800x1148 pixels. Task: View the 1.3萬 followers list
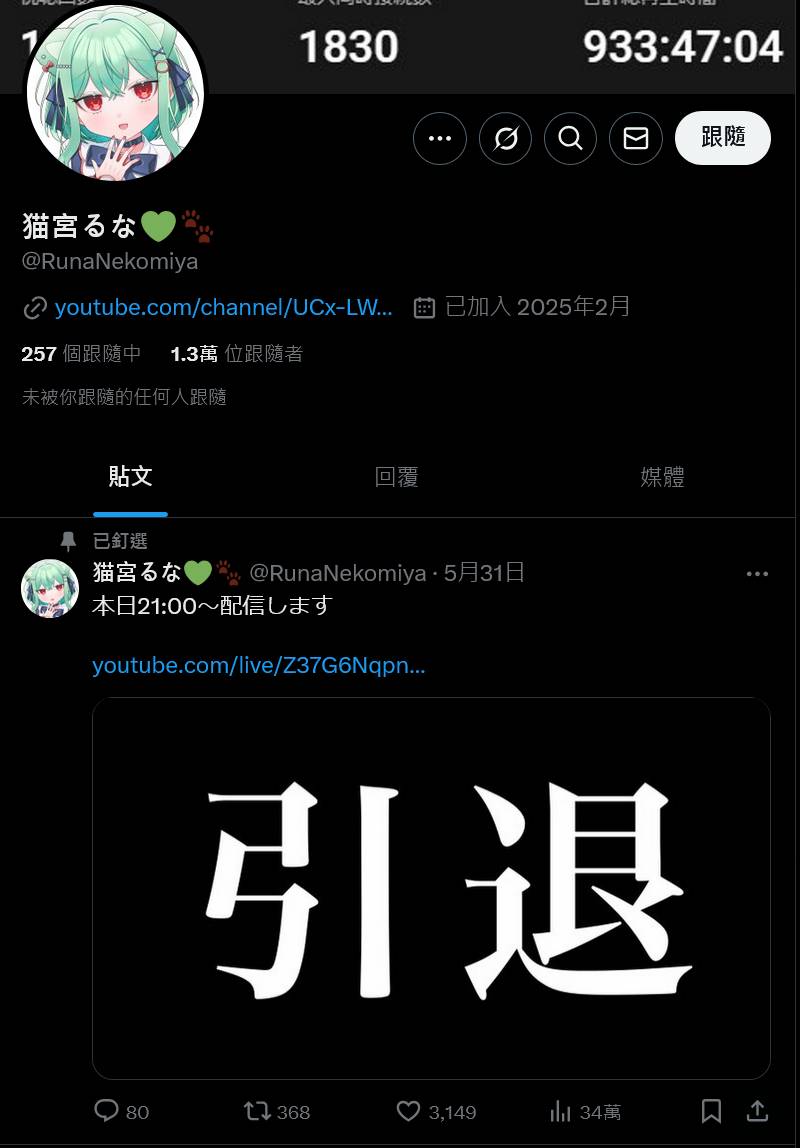(237, 354)
